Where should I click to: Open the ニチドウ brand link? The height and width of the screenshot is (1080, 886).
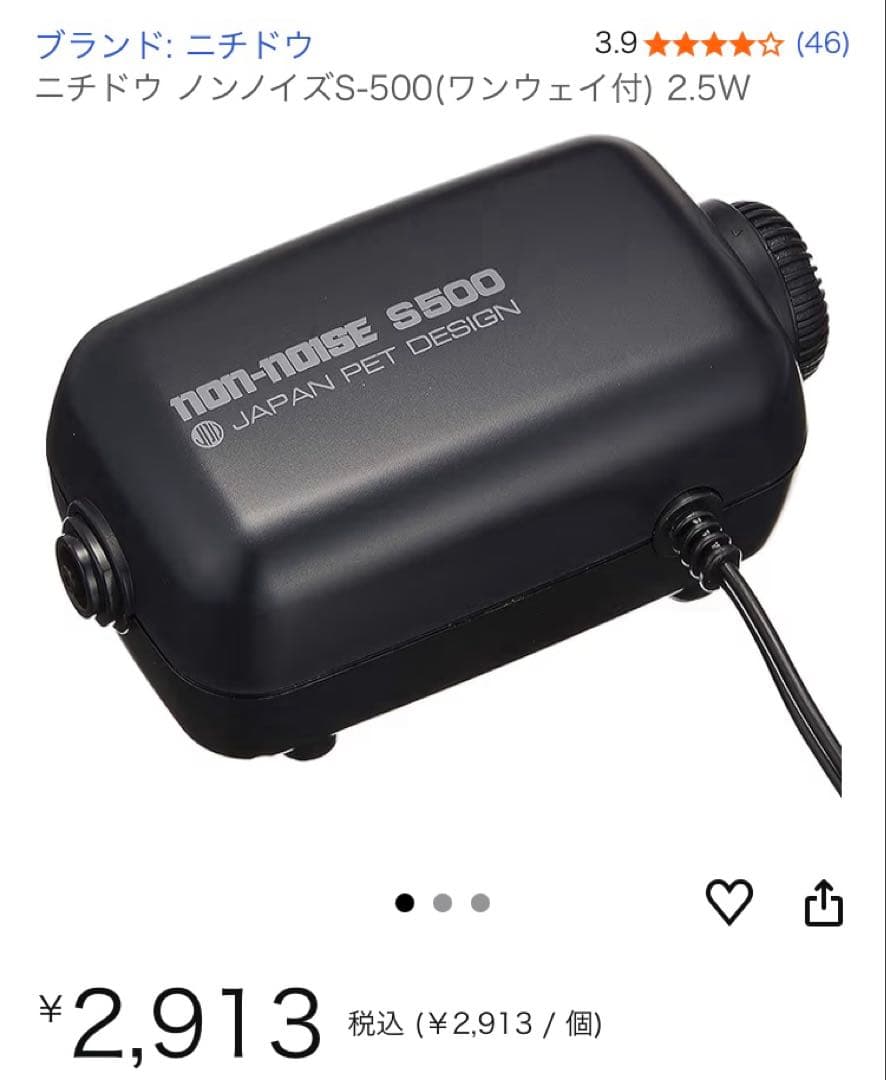tap(175, 44)
